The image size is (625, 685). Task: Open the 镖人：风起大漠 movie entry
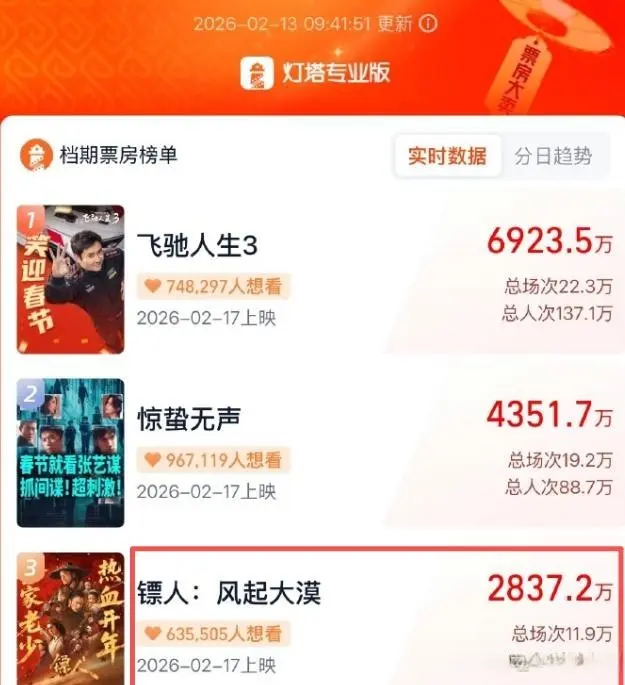[229, 592]
